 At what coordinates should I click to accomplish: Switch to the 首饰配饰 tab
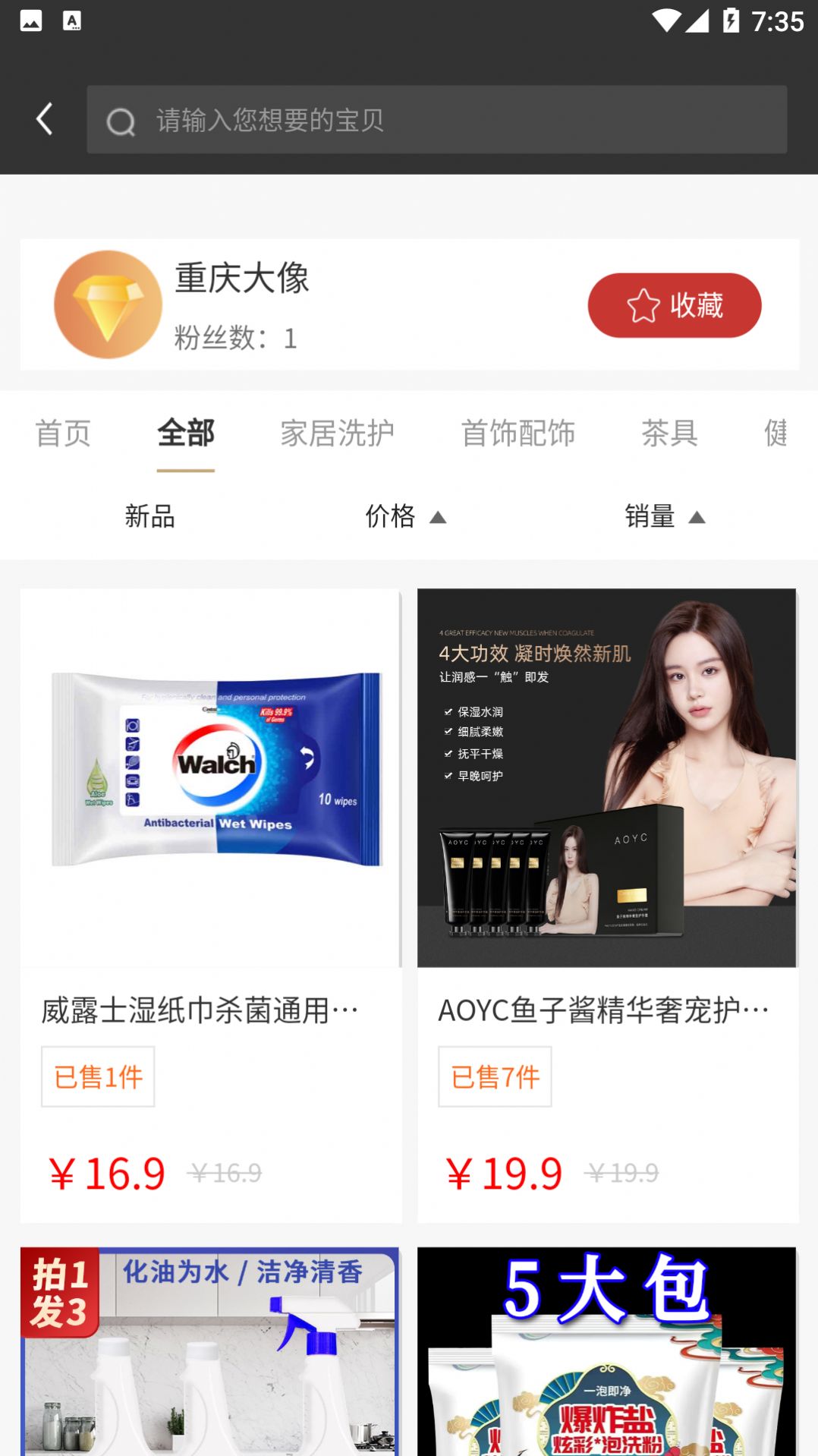[x=518, y=433]
